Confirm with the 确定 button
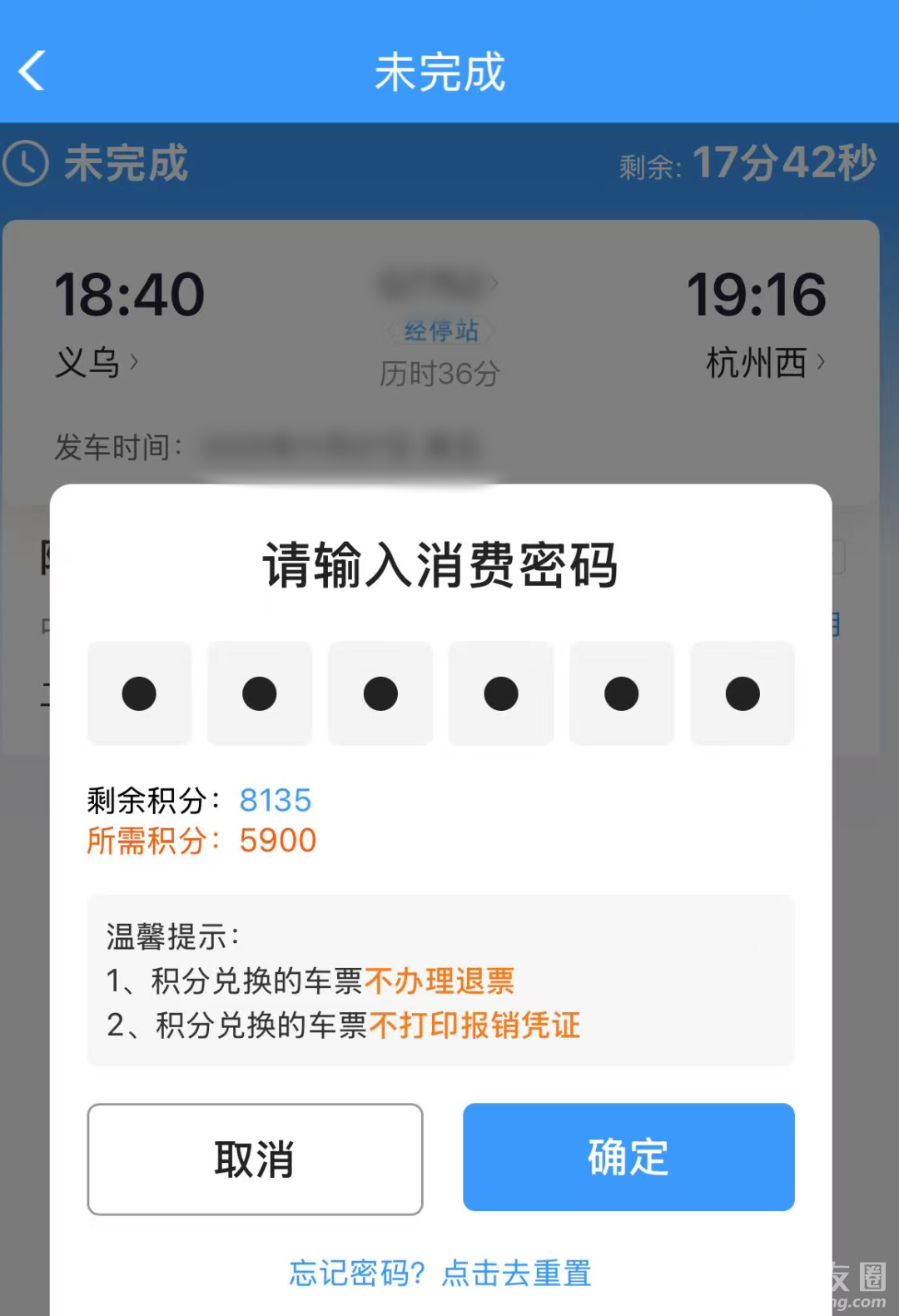899x1316 pixels. tap(628, 1157)
